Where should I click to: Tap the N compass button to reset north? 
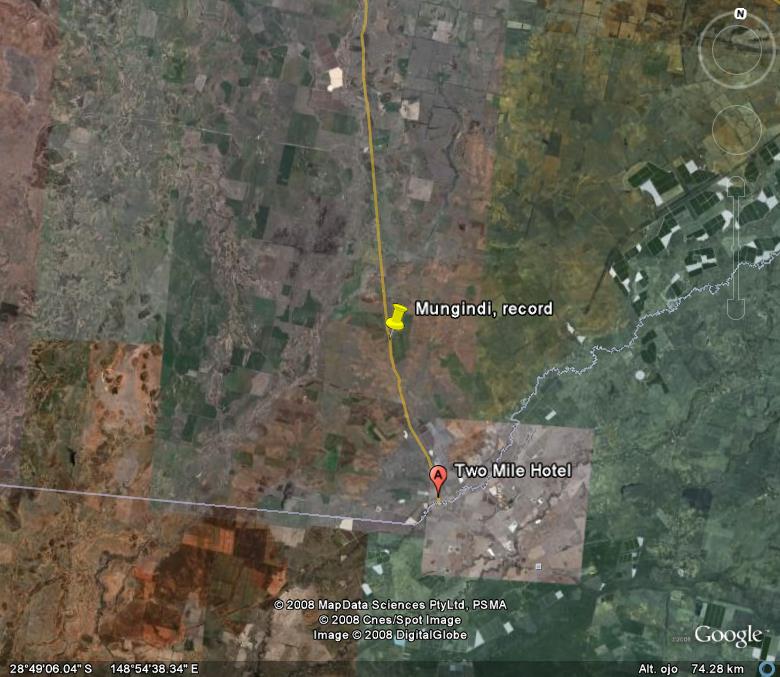tap(740, 14)
